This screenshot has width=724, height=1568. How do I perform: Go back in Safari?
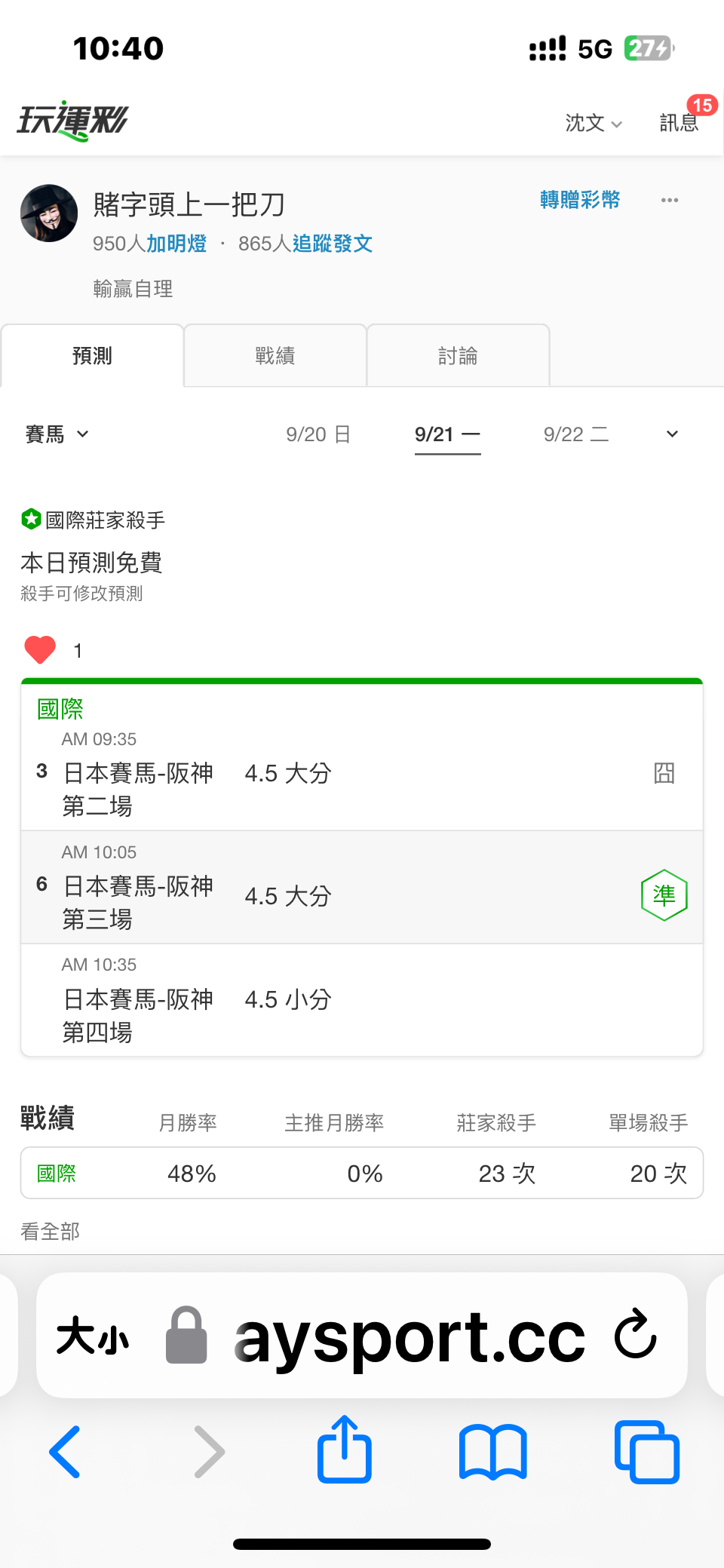pyautogui.click(x=65, y=1451)
